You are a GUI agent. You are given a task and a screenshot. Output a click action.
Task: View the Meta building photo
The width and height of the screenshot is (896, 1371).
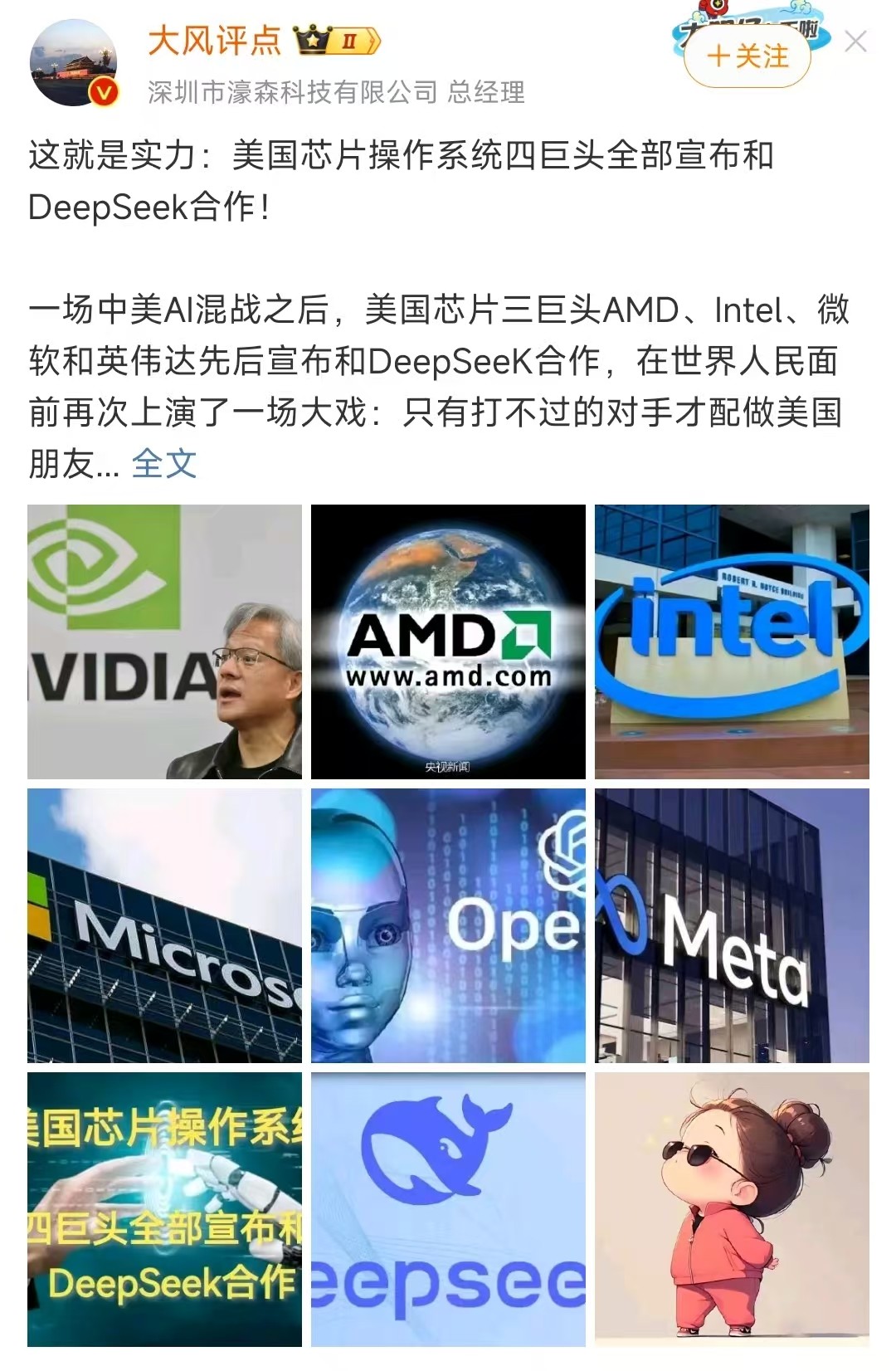tap(732, 925)
